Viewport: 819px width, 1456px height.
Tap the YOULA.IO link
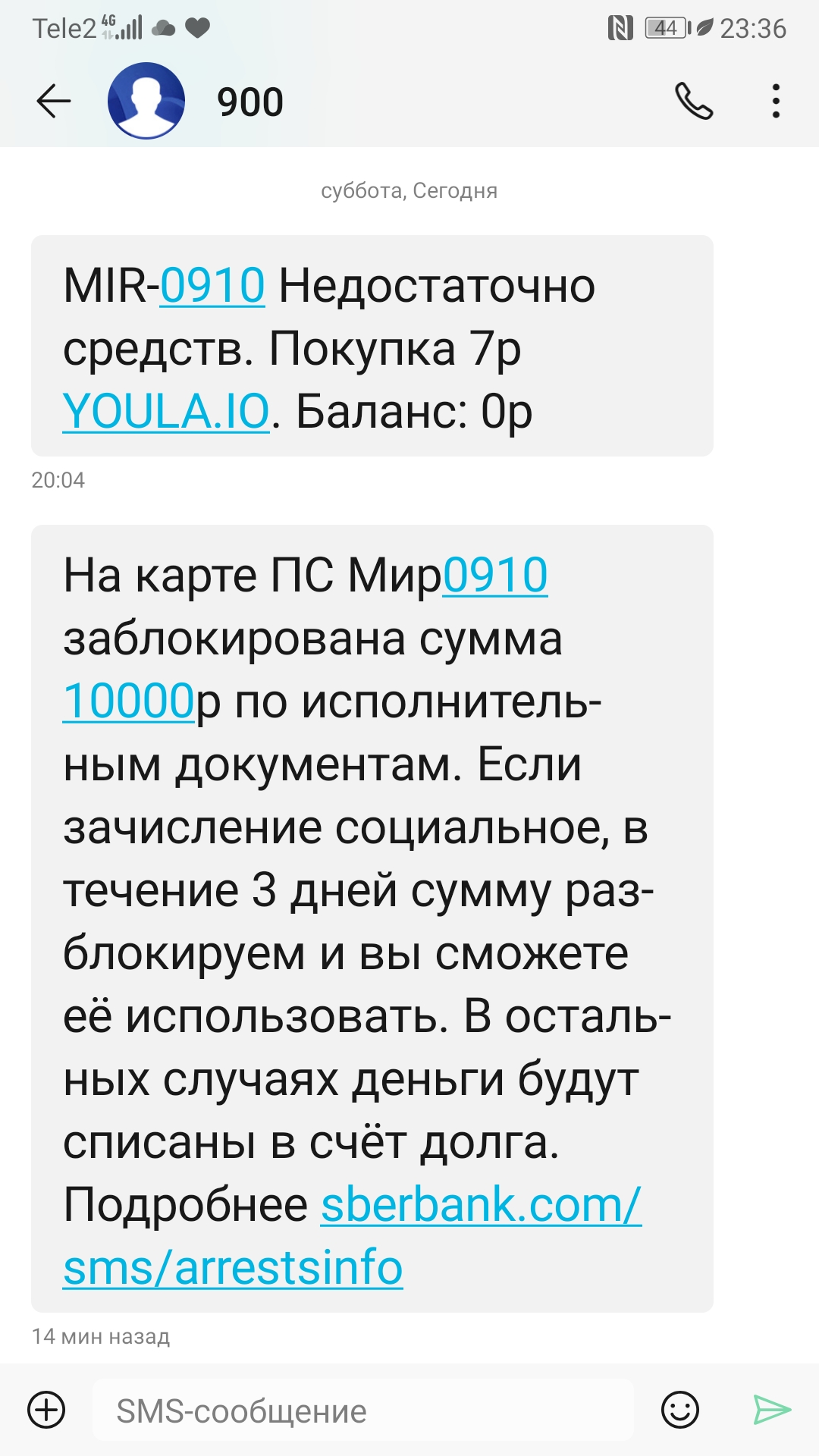pyautogui.click(x=166, y=412)
